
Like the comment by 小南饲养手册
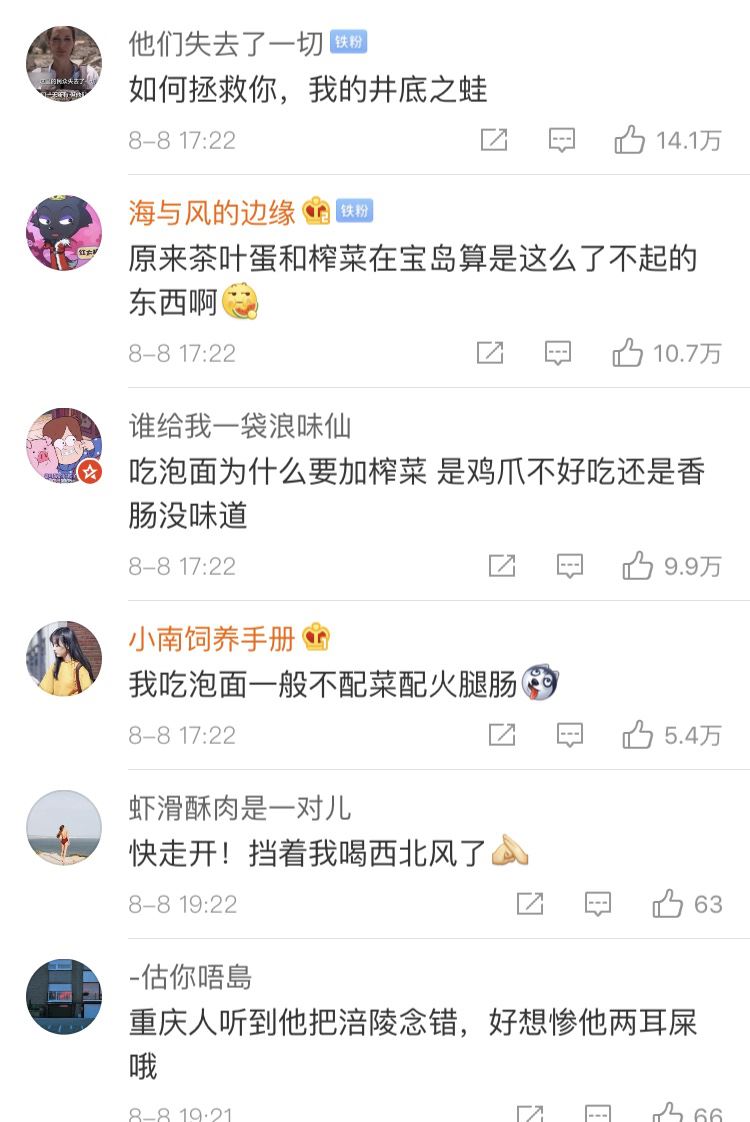point(638,735)
